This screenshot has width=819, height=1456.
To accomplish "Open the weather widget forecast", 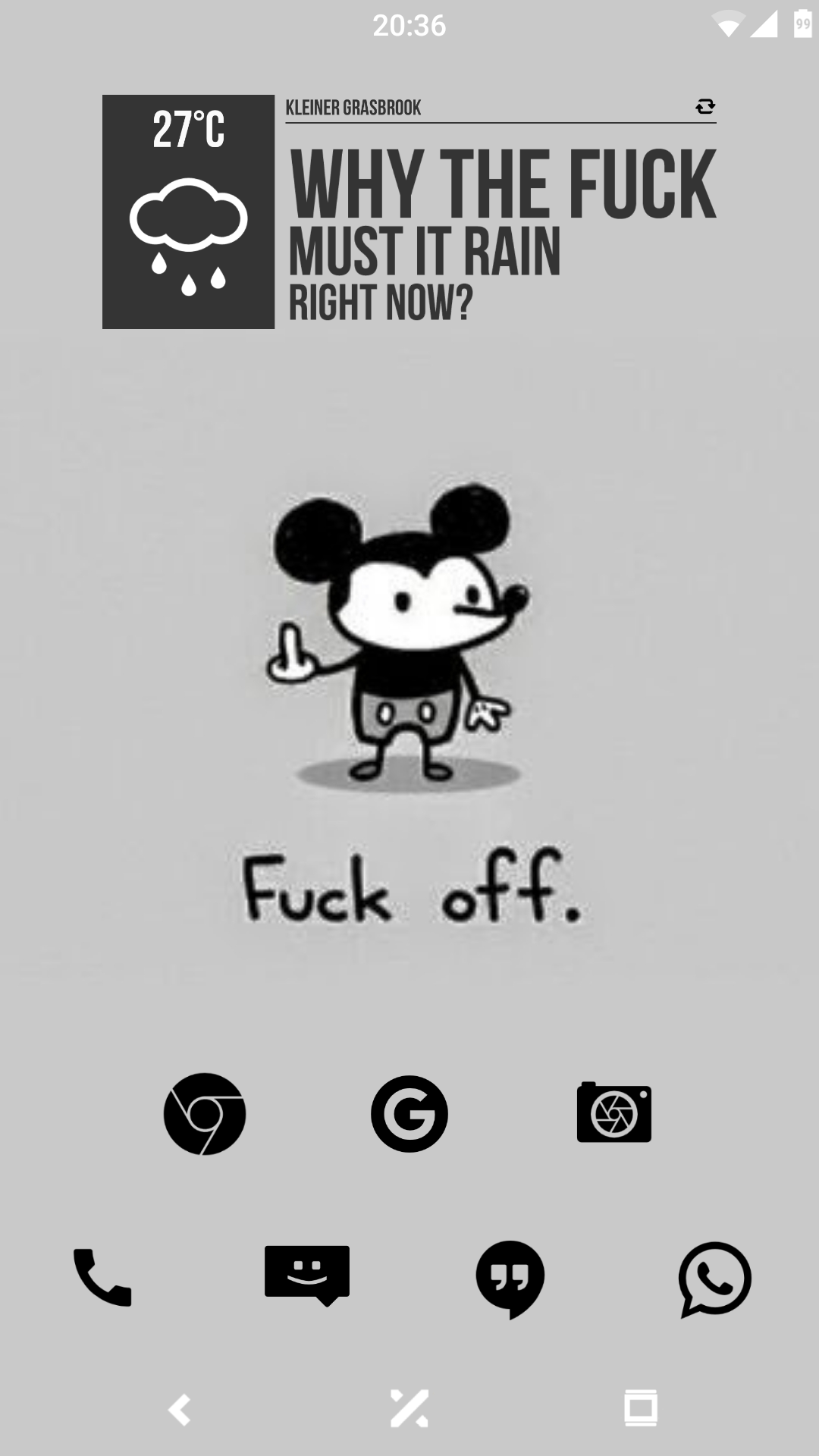I will click(x=189, y=212).
